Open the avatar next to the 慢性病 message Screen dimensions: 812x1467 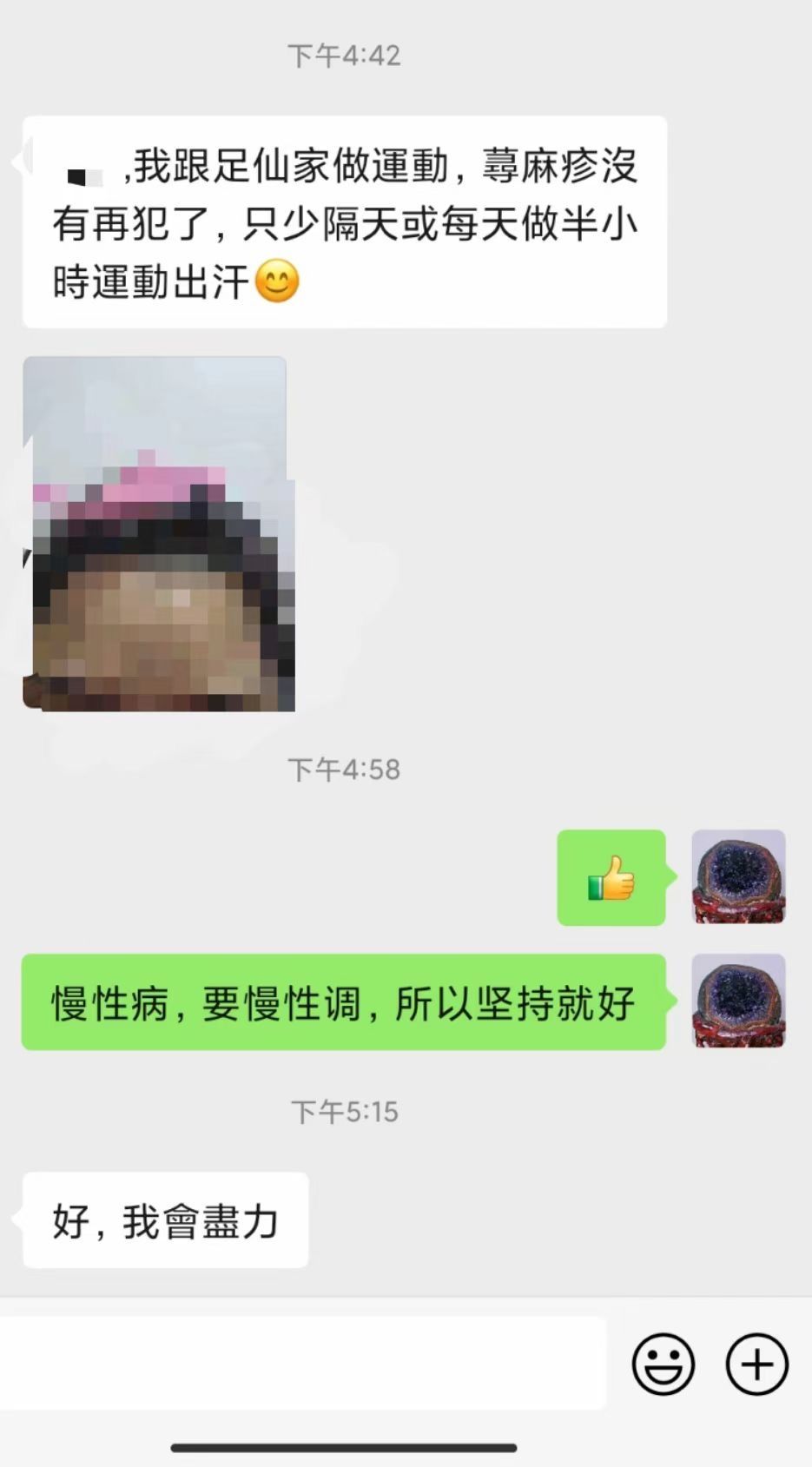pos(739,1001)
